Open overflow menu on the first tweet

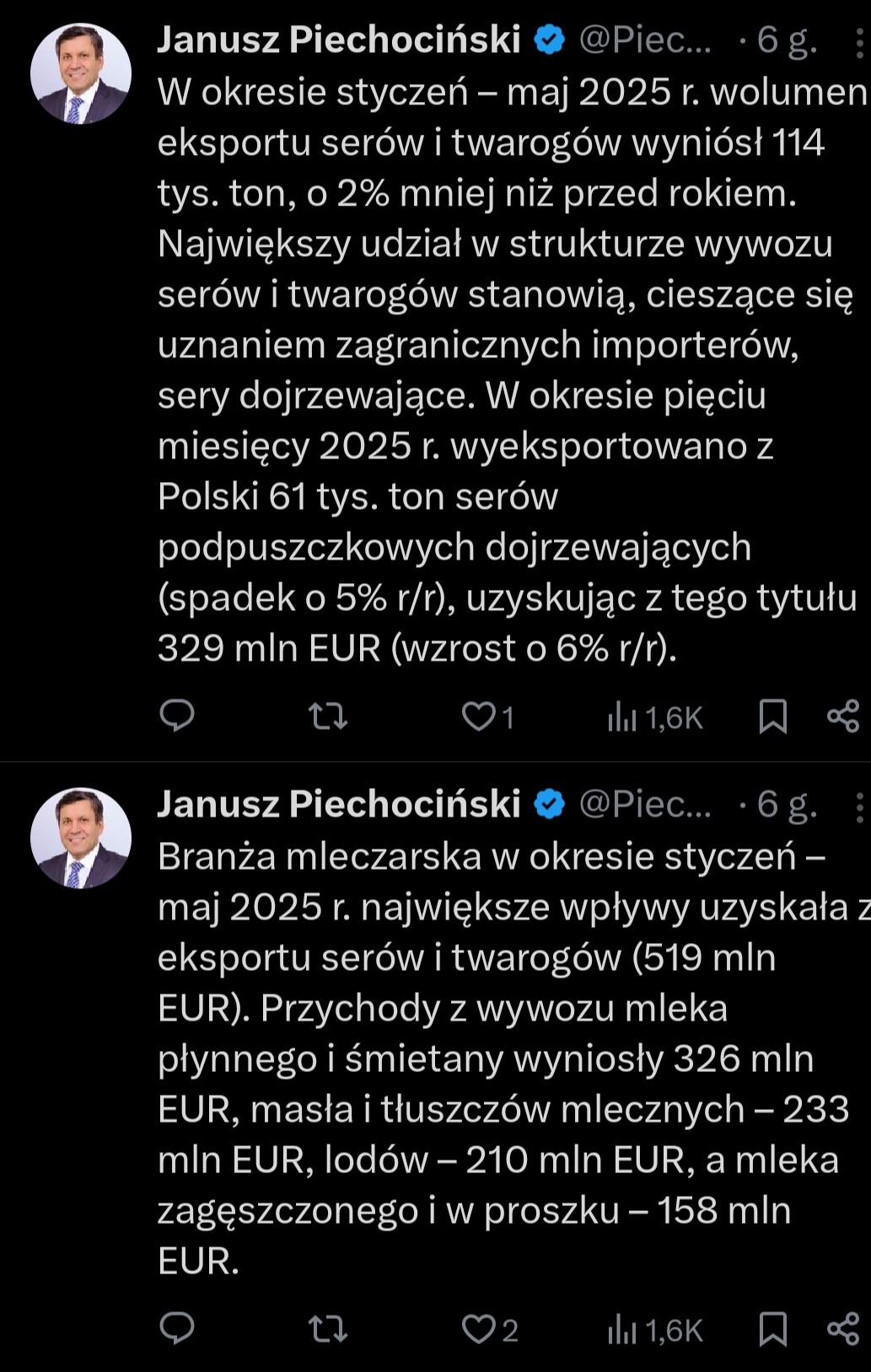(x=858, y=40)
